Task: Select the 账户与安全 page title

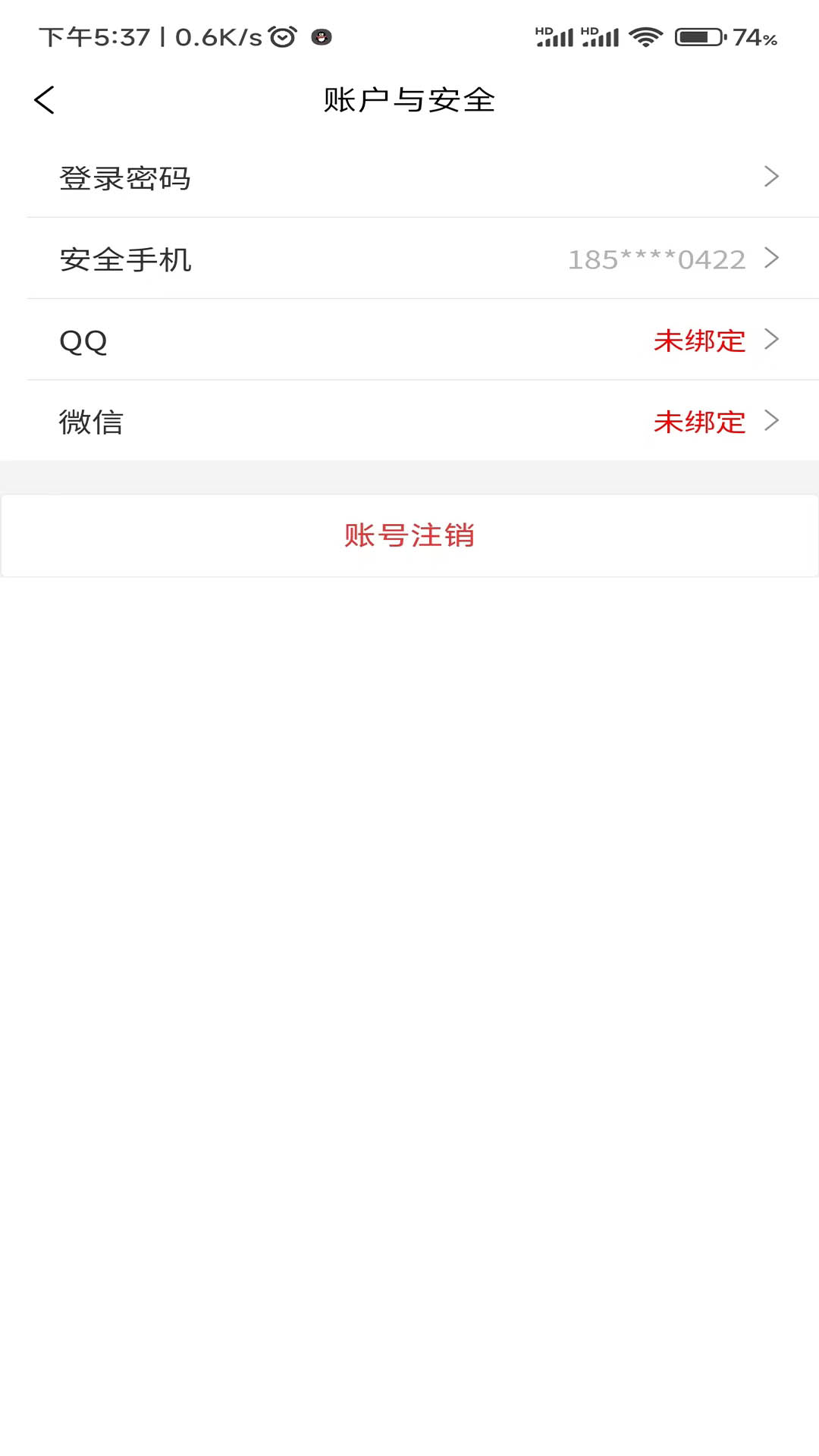Action: point(409,99)
